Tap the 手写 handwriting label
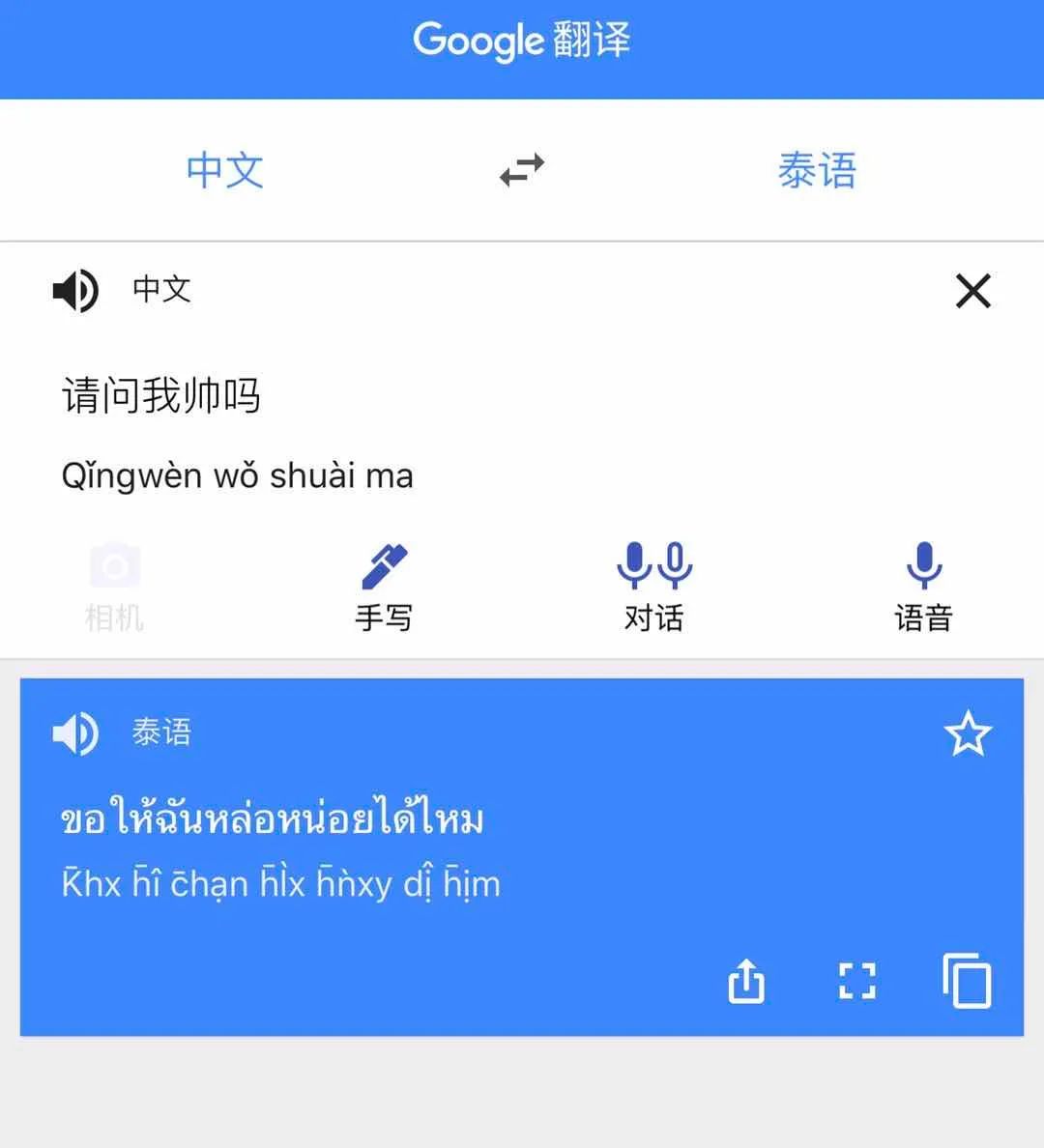This screenshot has height=1148, width=1044. 385,617
